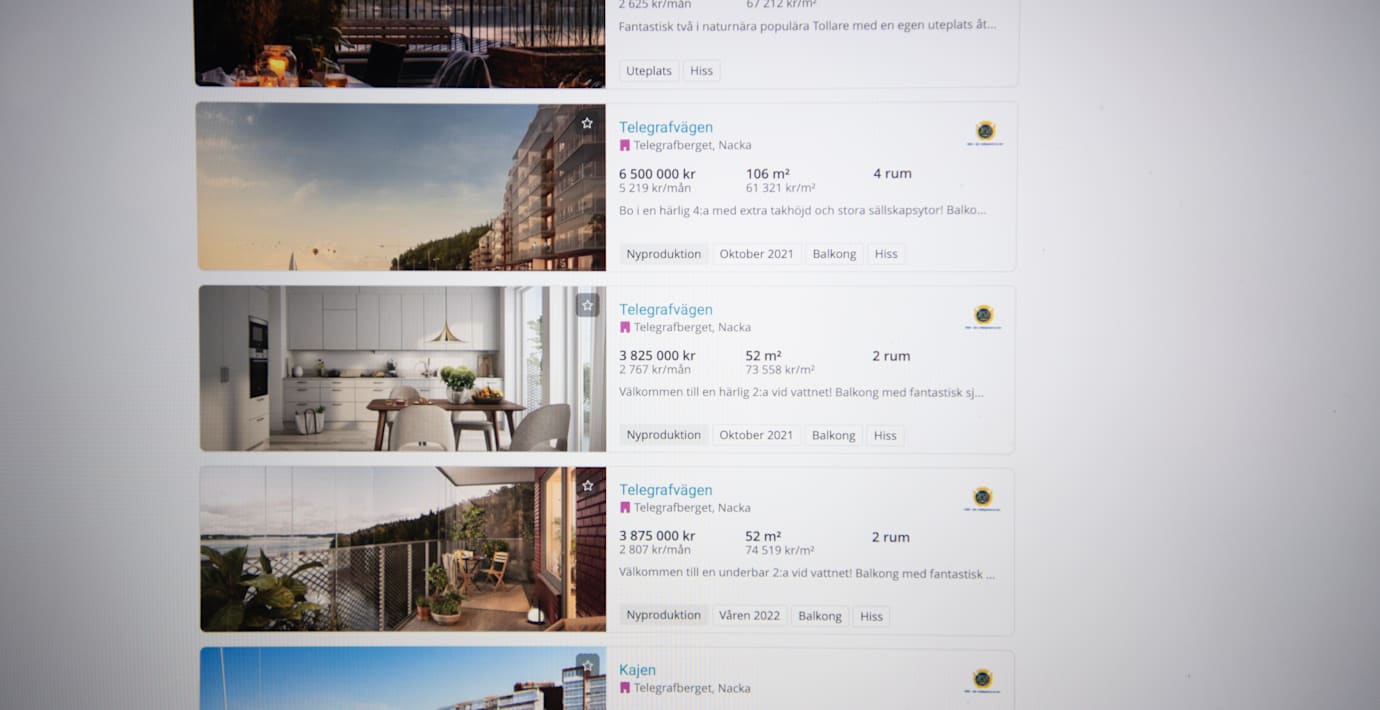Image resolution: width=1380 pixels, height=710 pixels.
Task: Star the Kajen listing
Action: tap(587, 666)
